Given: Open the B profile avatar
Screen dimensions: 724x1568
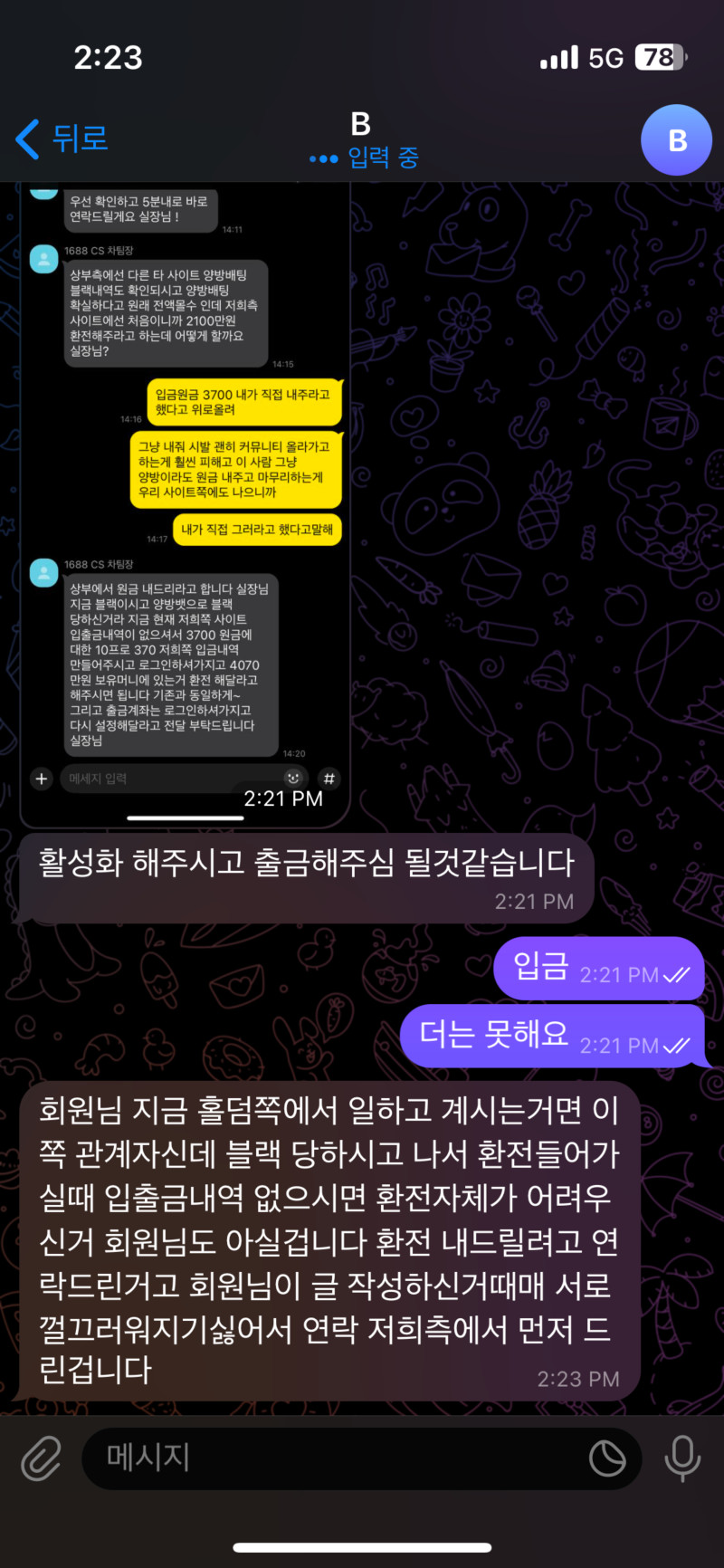Looking at the screenshot, I should [676, 140].
